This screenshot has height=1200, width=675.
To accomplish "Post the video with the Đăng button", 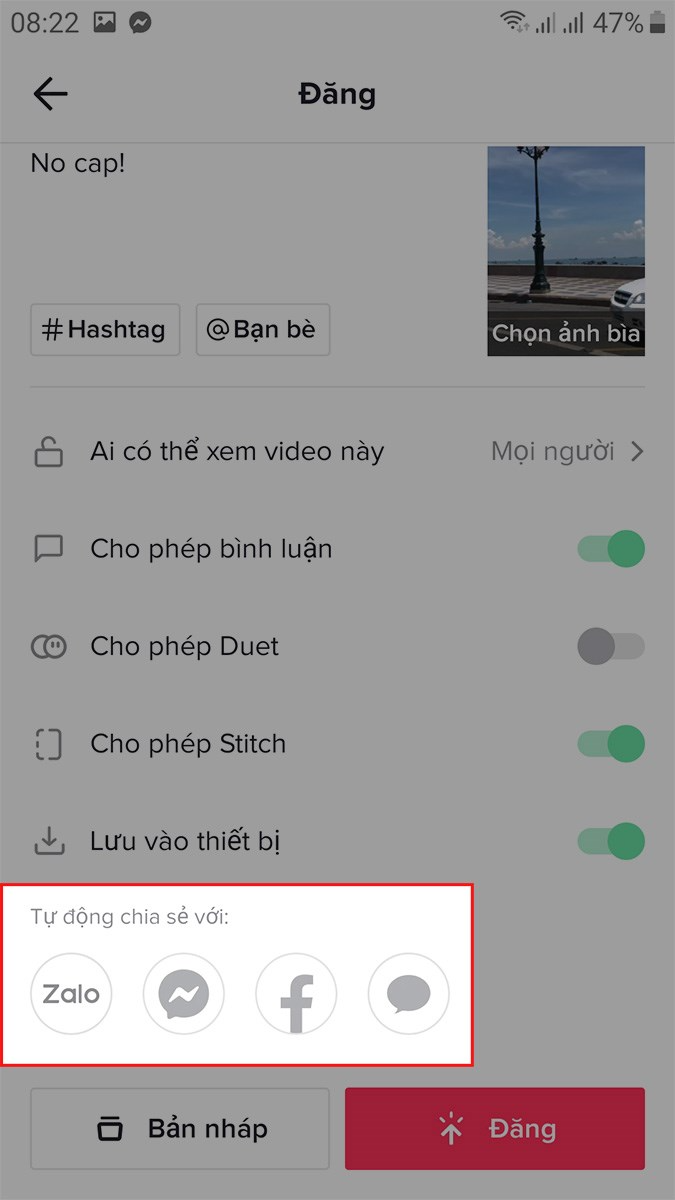I will [495, 1129].
